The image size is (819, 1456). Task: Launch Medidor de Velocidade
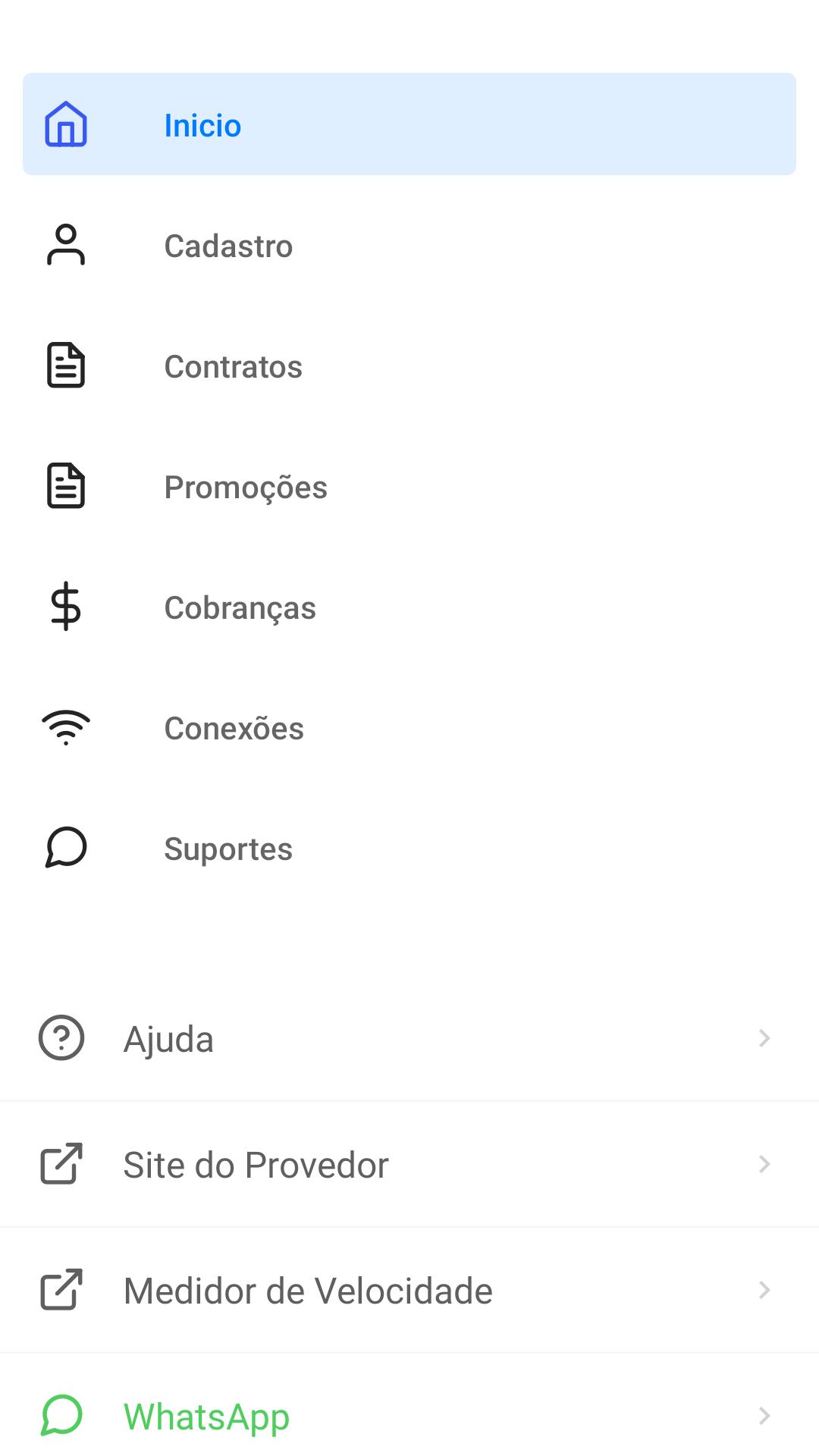[409, 1290]
